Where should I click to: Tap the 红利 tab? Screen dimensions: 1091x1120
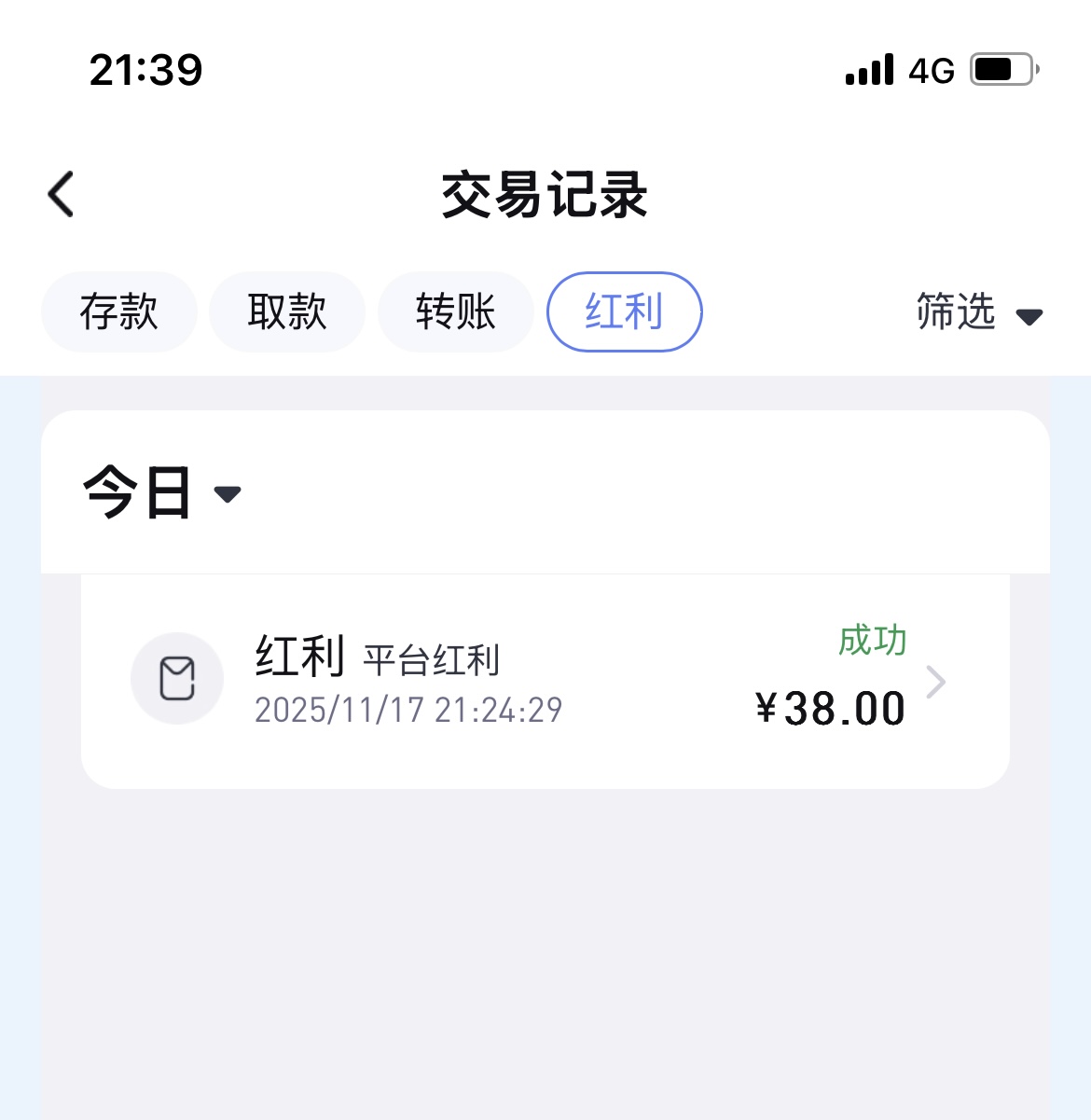(x=624, y=311)
